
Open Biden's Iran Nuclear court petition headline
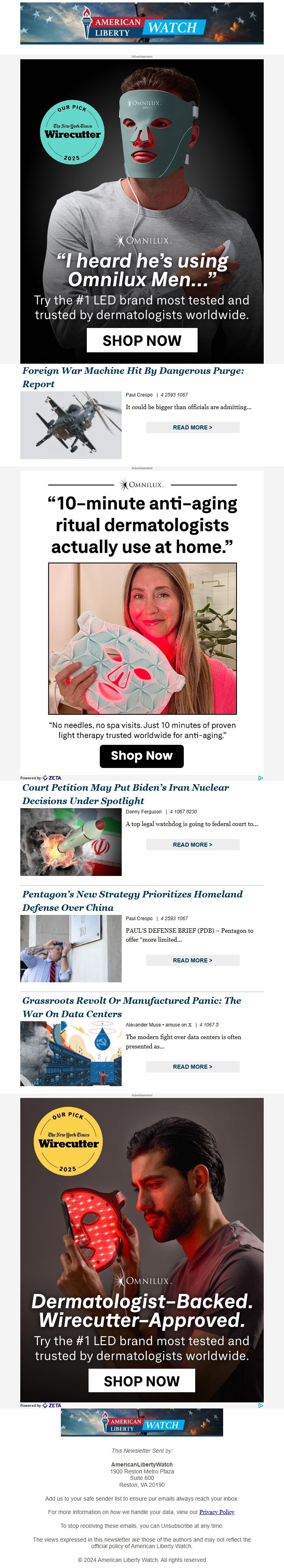tap(125, 794)
